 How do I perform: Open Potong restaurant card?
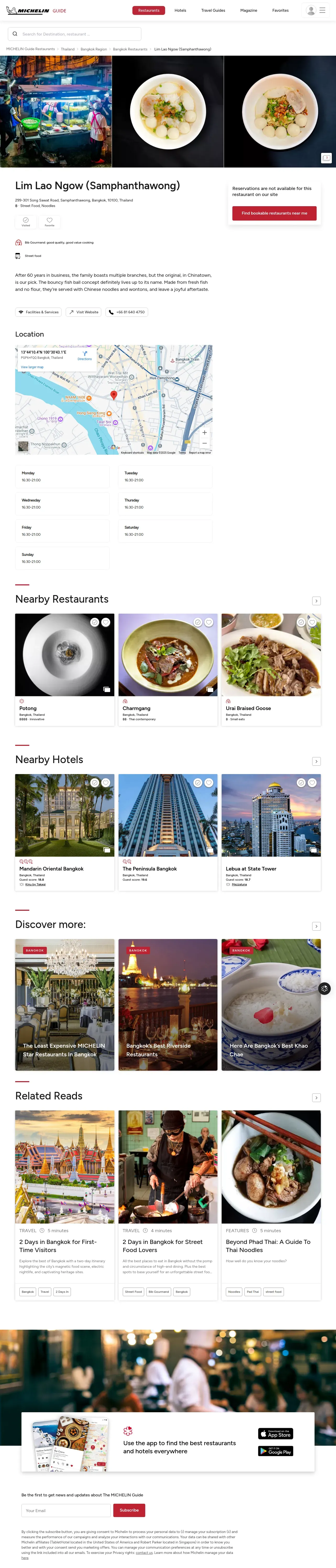point(65,670)
